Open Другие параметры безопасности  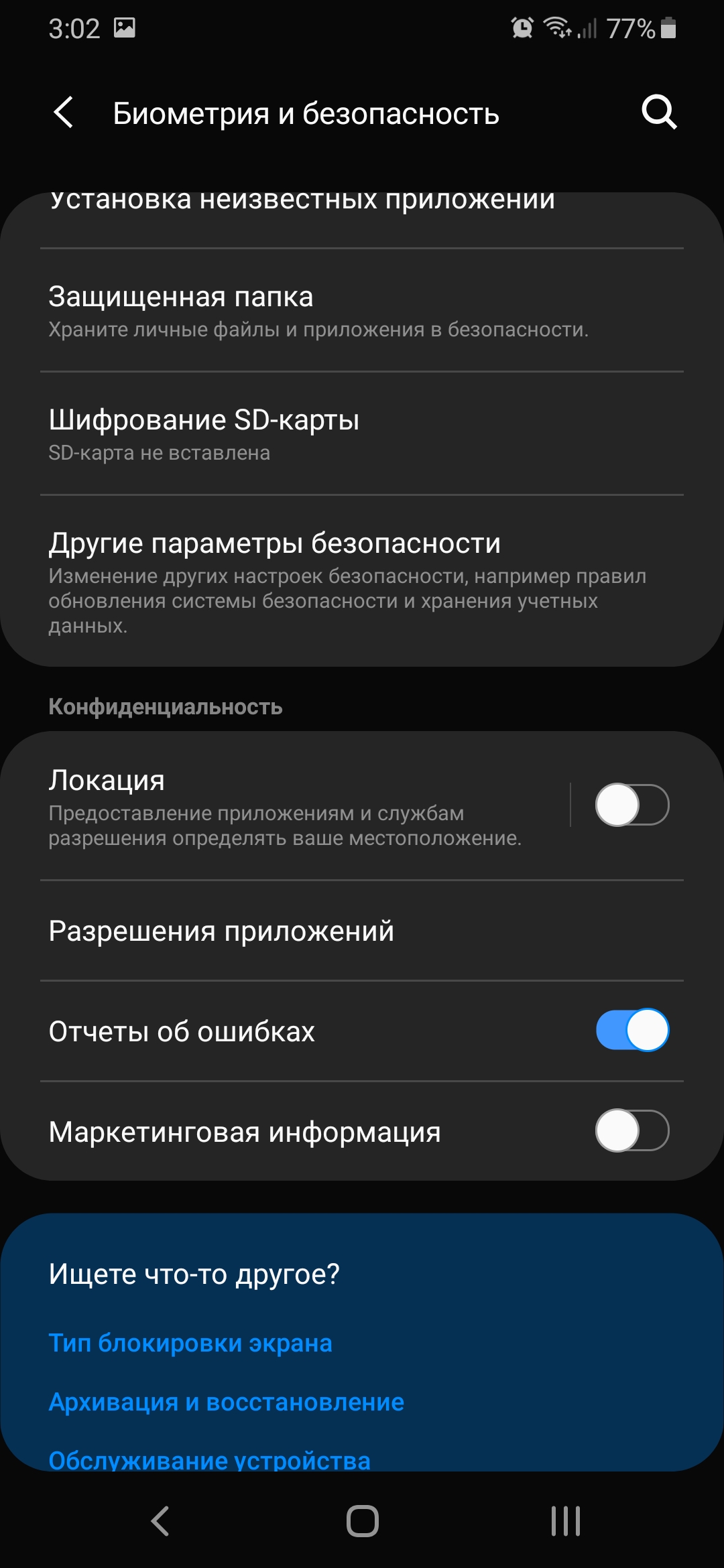(349, 580)
